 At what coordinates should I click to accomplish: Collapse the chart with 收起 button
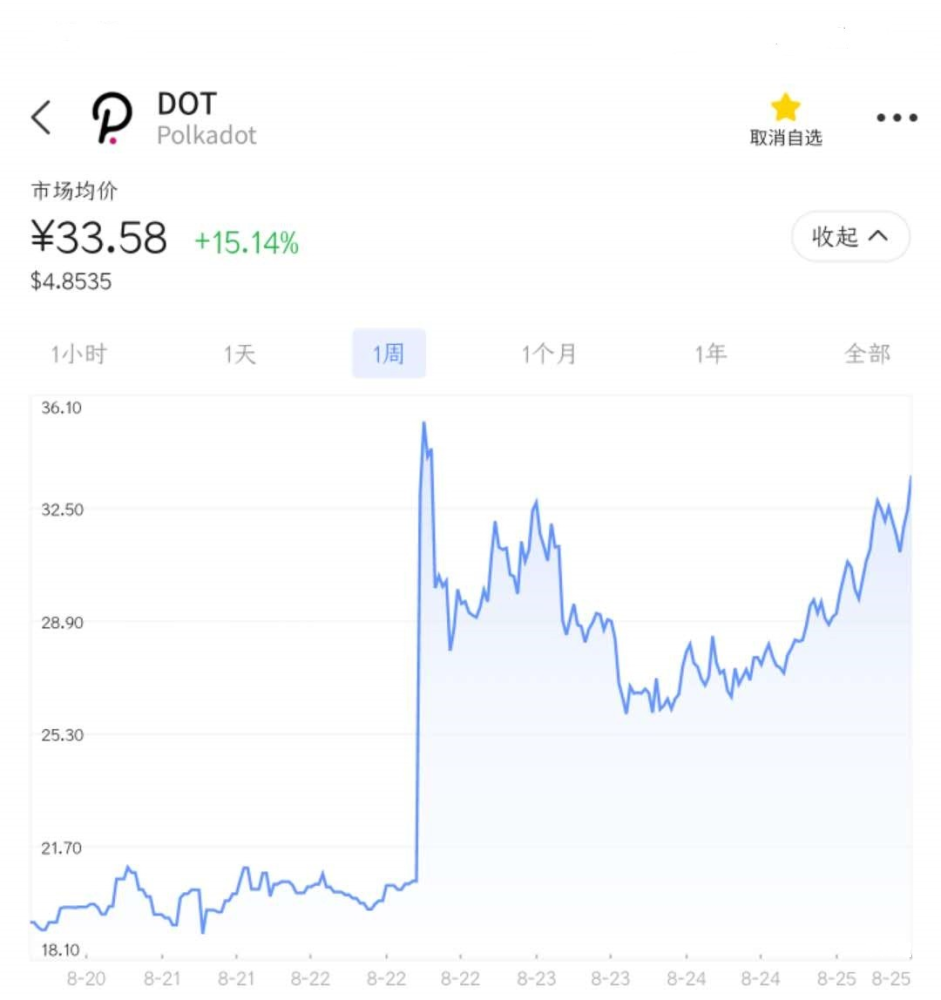pos(850,237)
